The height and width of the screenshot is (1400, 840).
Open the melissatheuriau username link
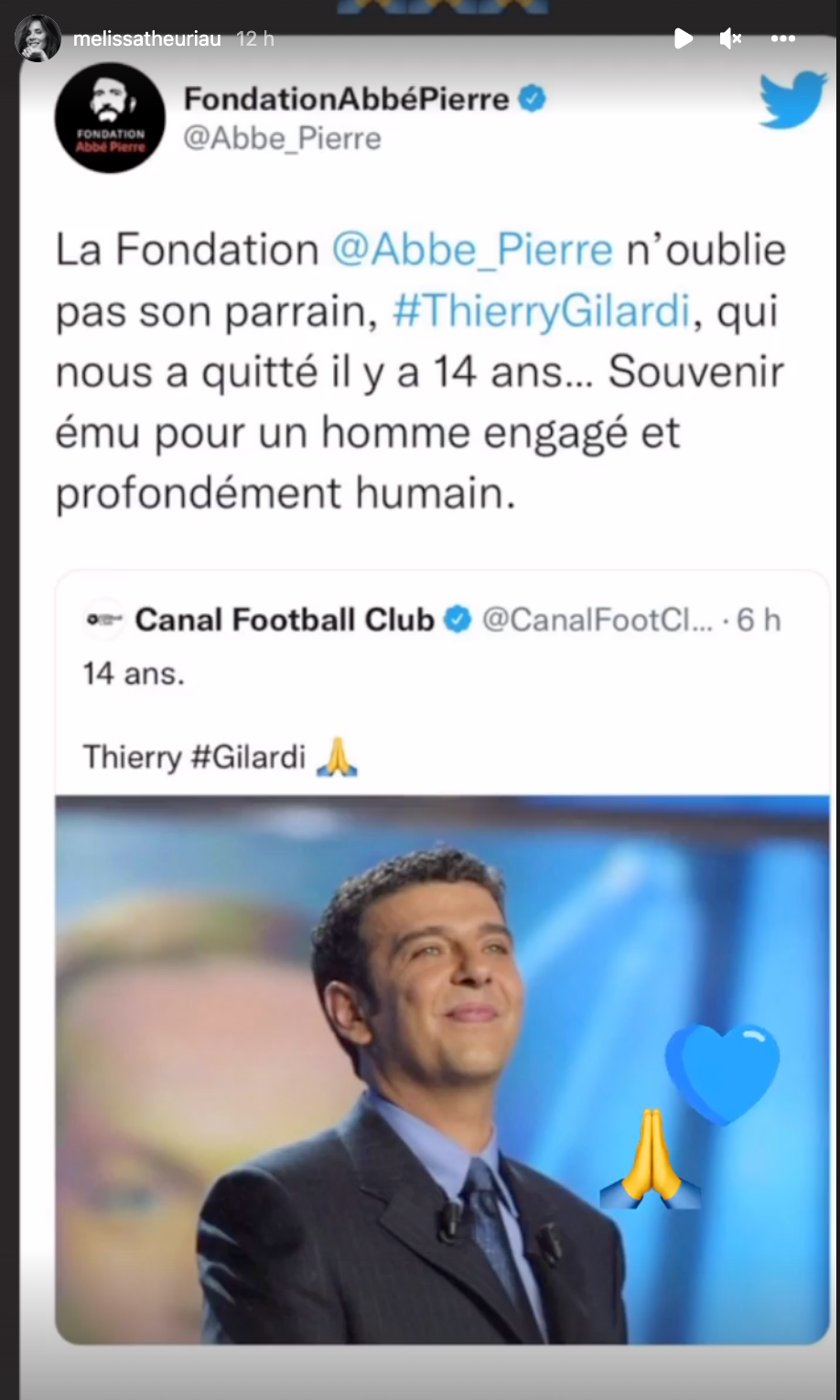pyautogui.click(x=146, y=38)
